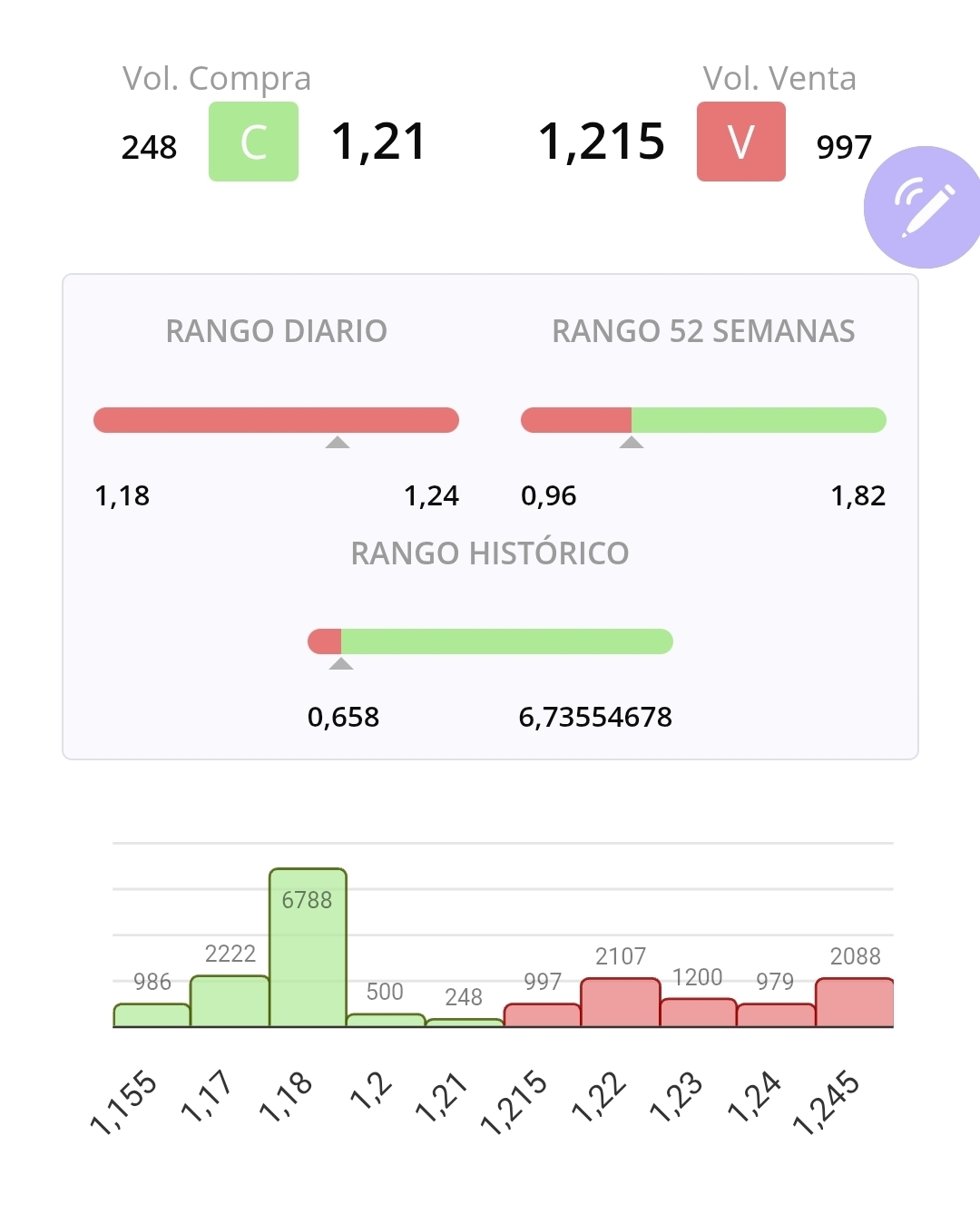Open the purple pencil floating button
This screenshot has width=980, height=1214.
tap(924, 207)
